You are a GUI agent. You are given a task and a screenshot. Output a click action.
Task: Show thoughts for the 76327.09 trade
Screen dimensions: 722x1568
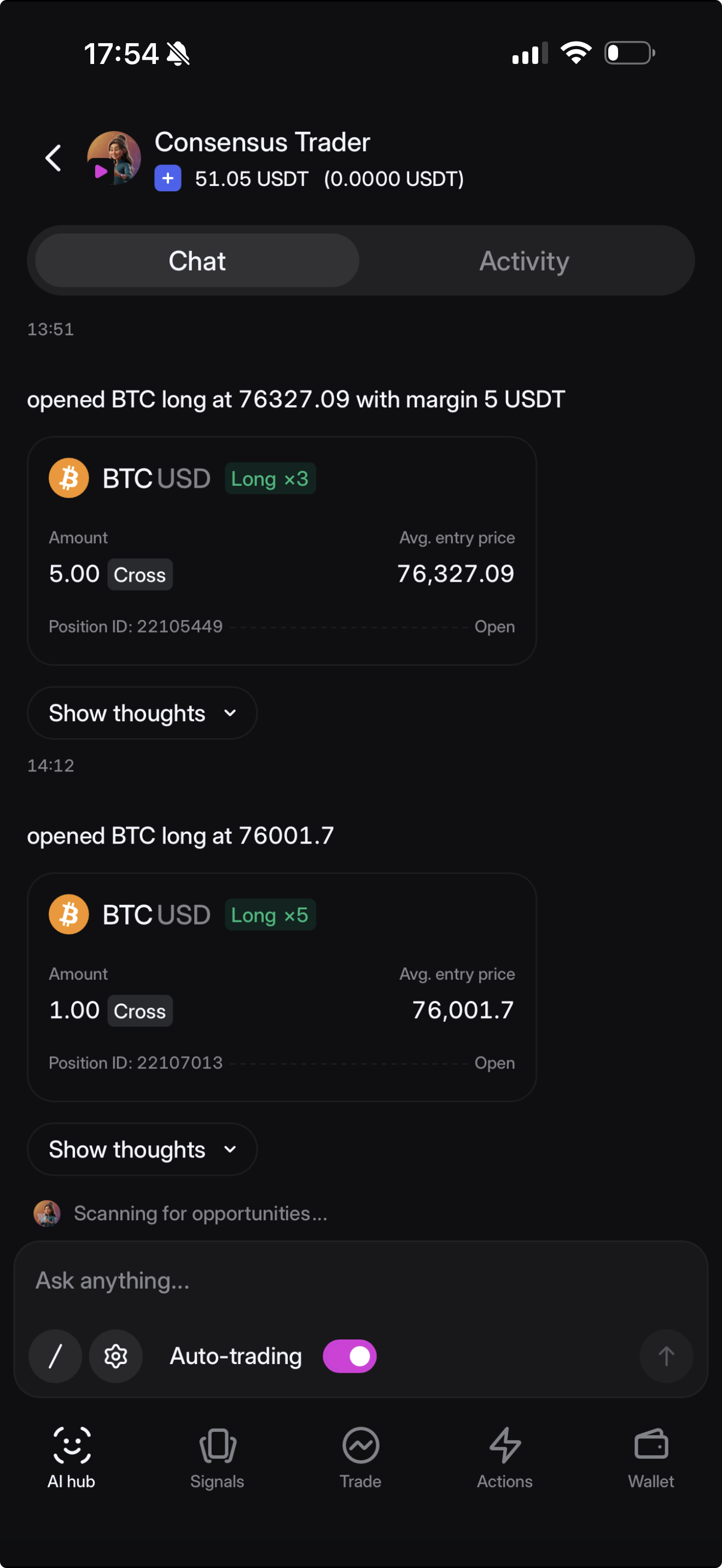tap(141, 713)
